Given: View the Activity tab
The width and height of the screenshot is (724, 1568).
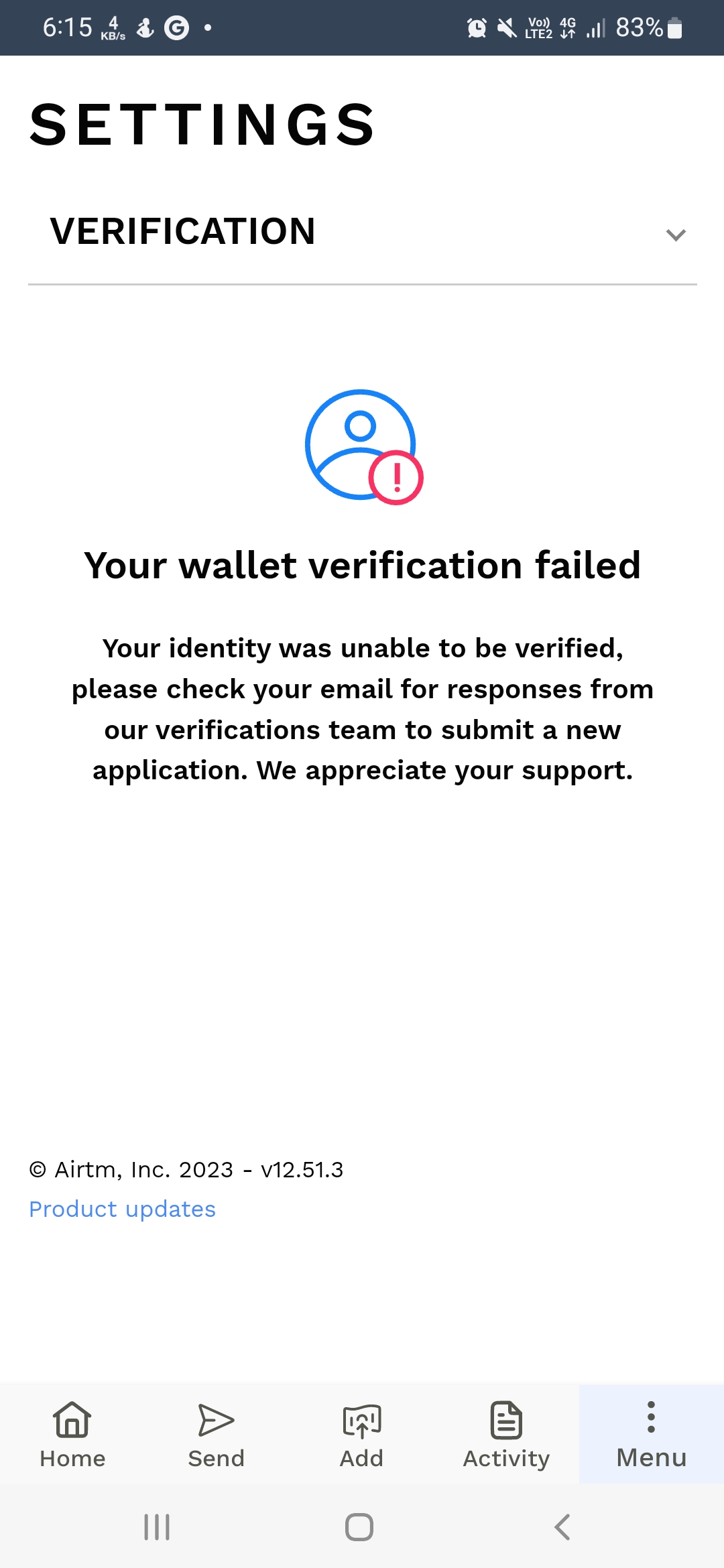Looking at the screenshot, I should click(x=506, y=1434).
